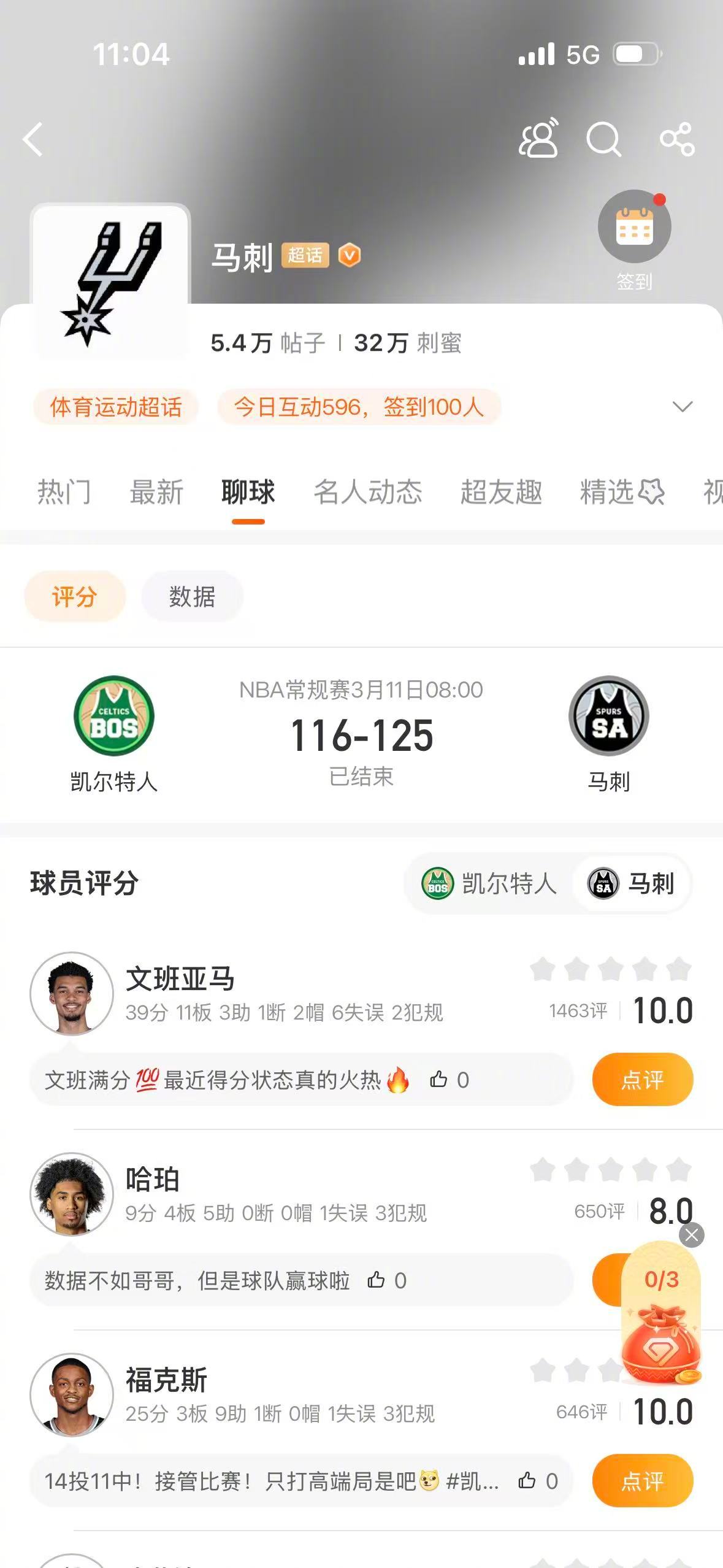Viewport: 723px width, 1568px height.
Task: Tap 点评 to rate 文班亚马
Action: coord(642,1080)
